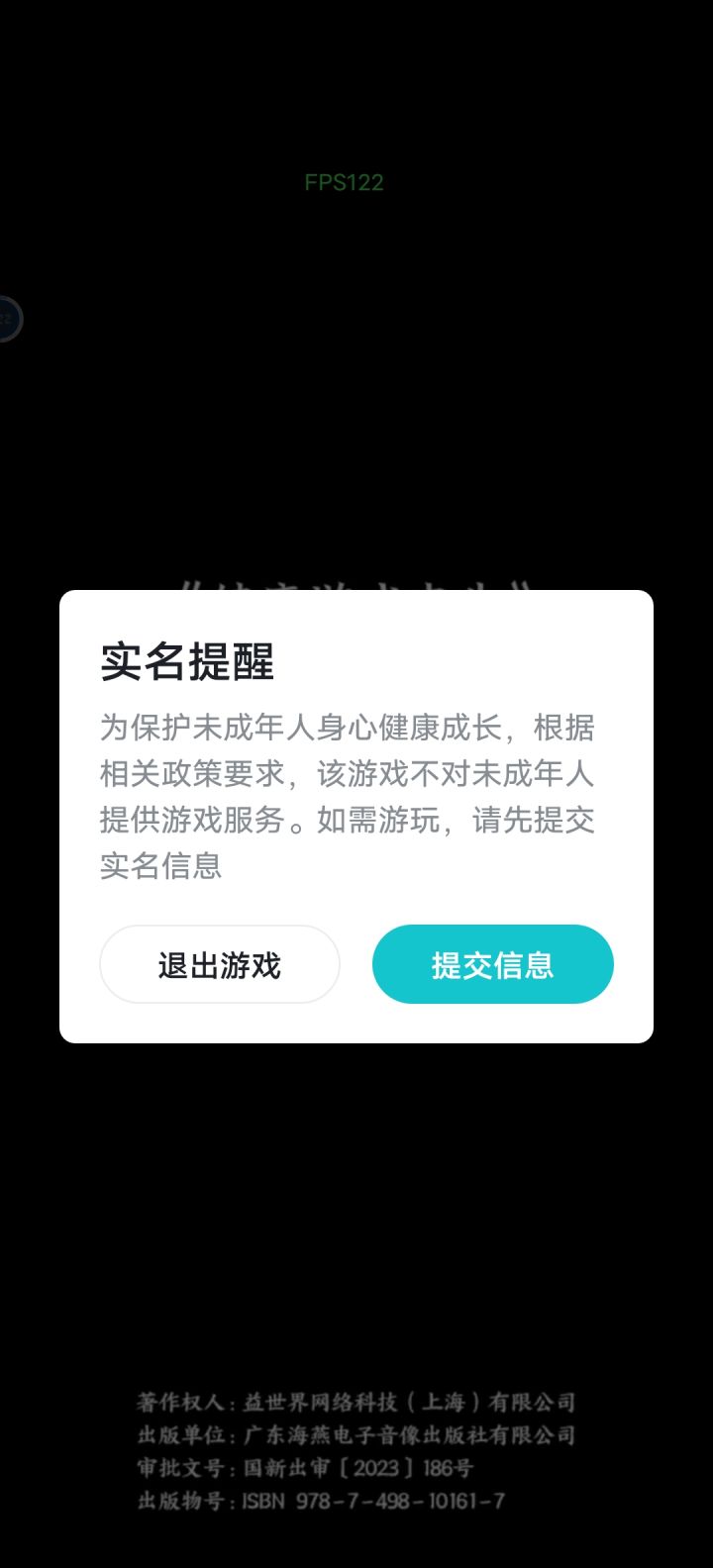Screen dimensions: 713x1568
Task: Tap the white rounded 退出游戏 pill
Action: (x=219, y=964)
